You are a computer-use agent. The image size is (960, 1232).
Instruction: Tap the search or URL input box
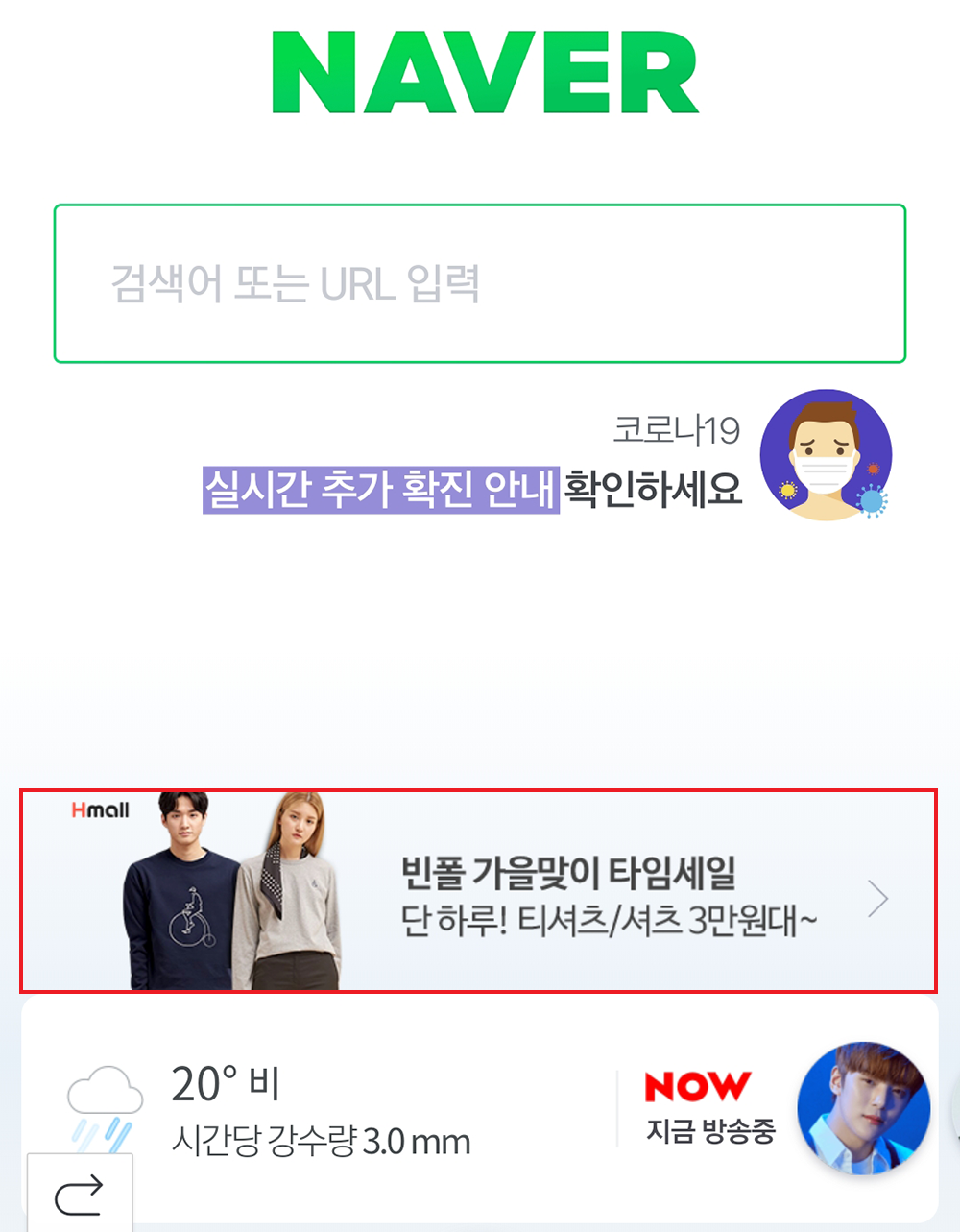point(480,283)
